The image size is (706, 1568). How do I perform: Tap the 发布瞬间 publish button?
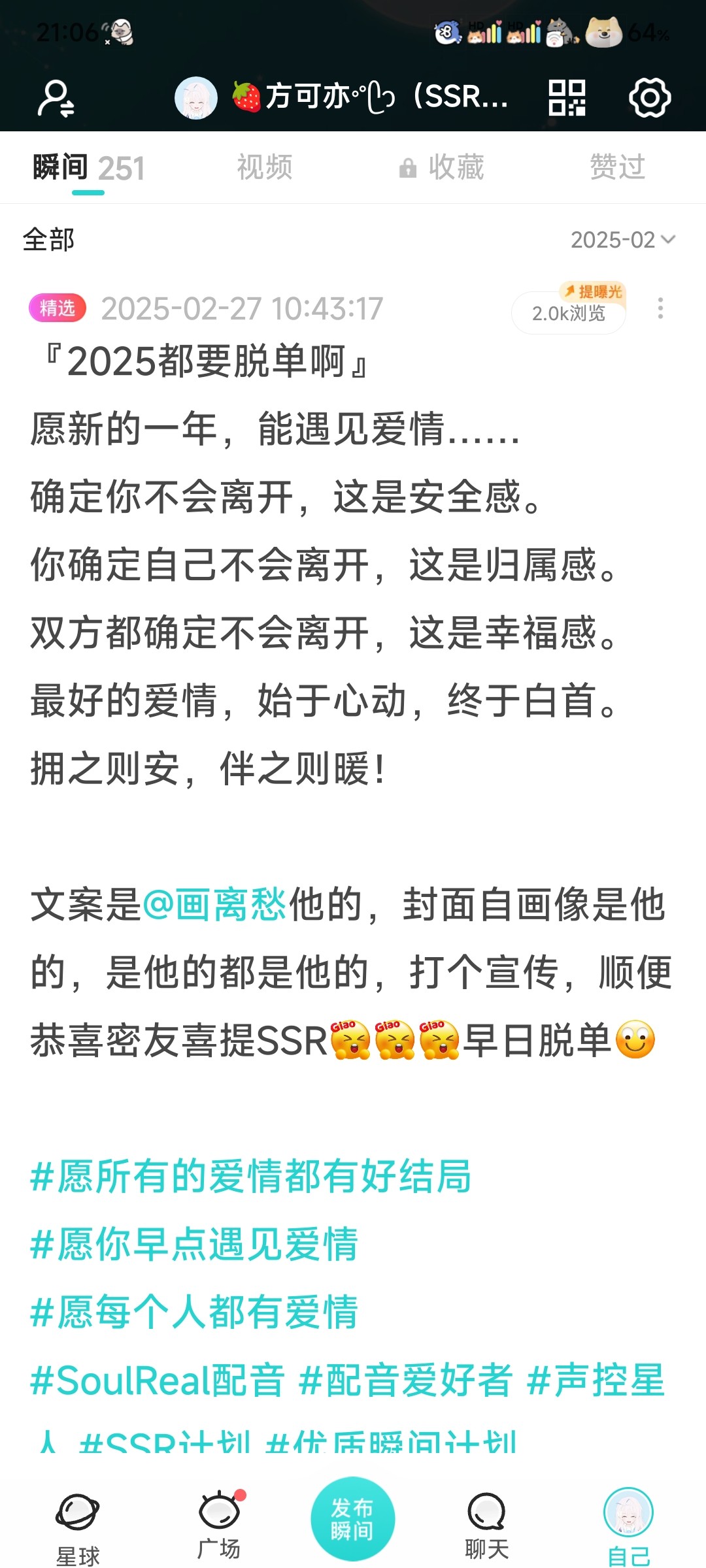(352, 1518)
